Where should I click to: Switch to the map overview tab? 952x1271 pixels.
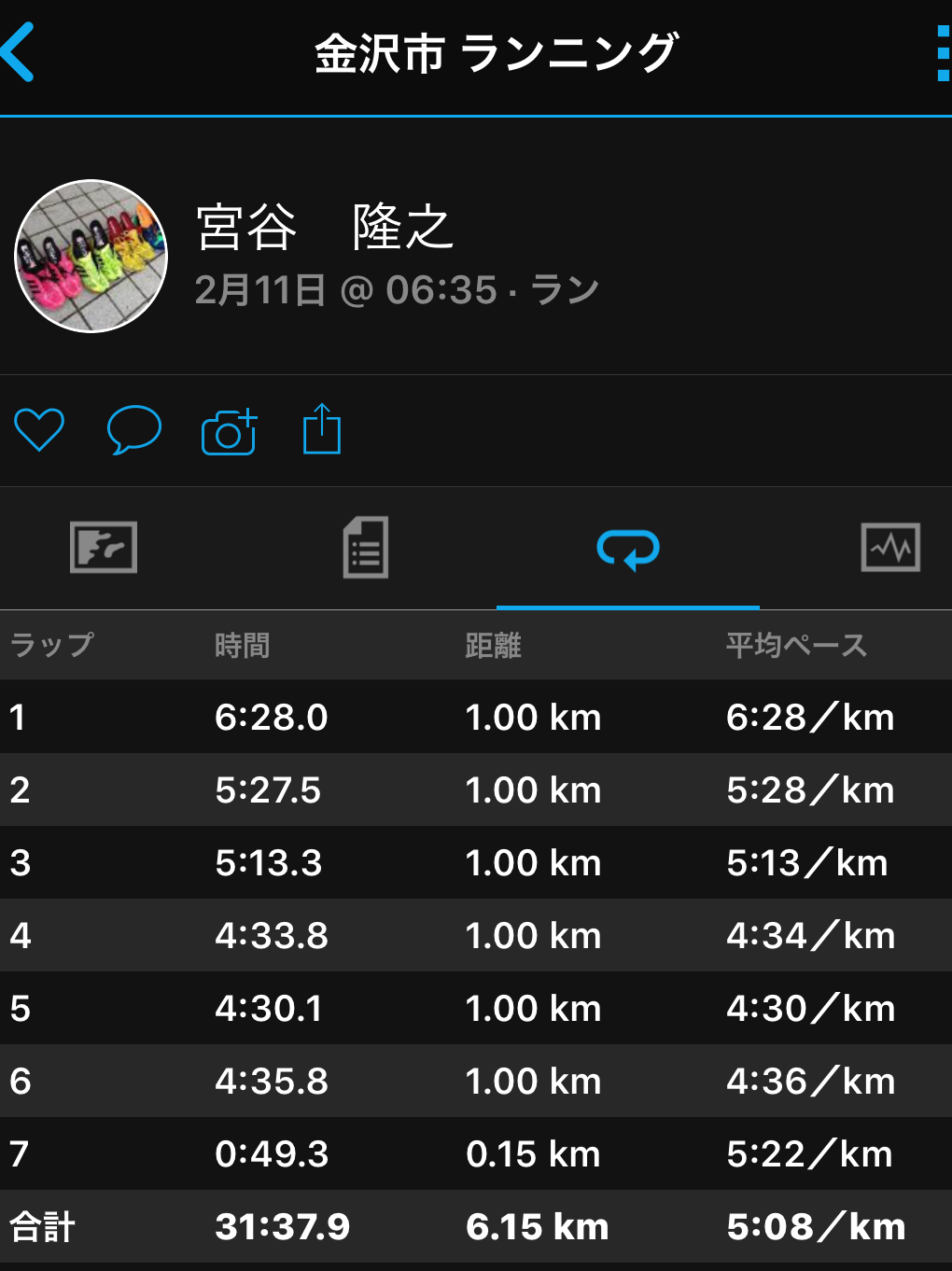point(104,547)
